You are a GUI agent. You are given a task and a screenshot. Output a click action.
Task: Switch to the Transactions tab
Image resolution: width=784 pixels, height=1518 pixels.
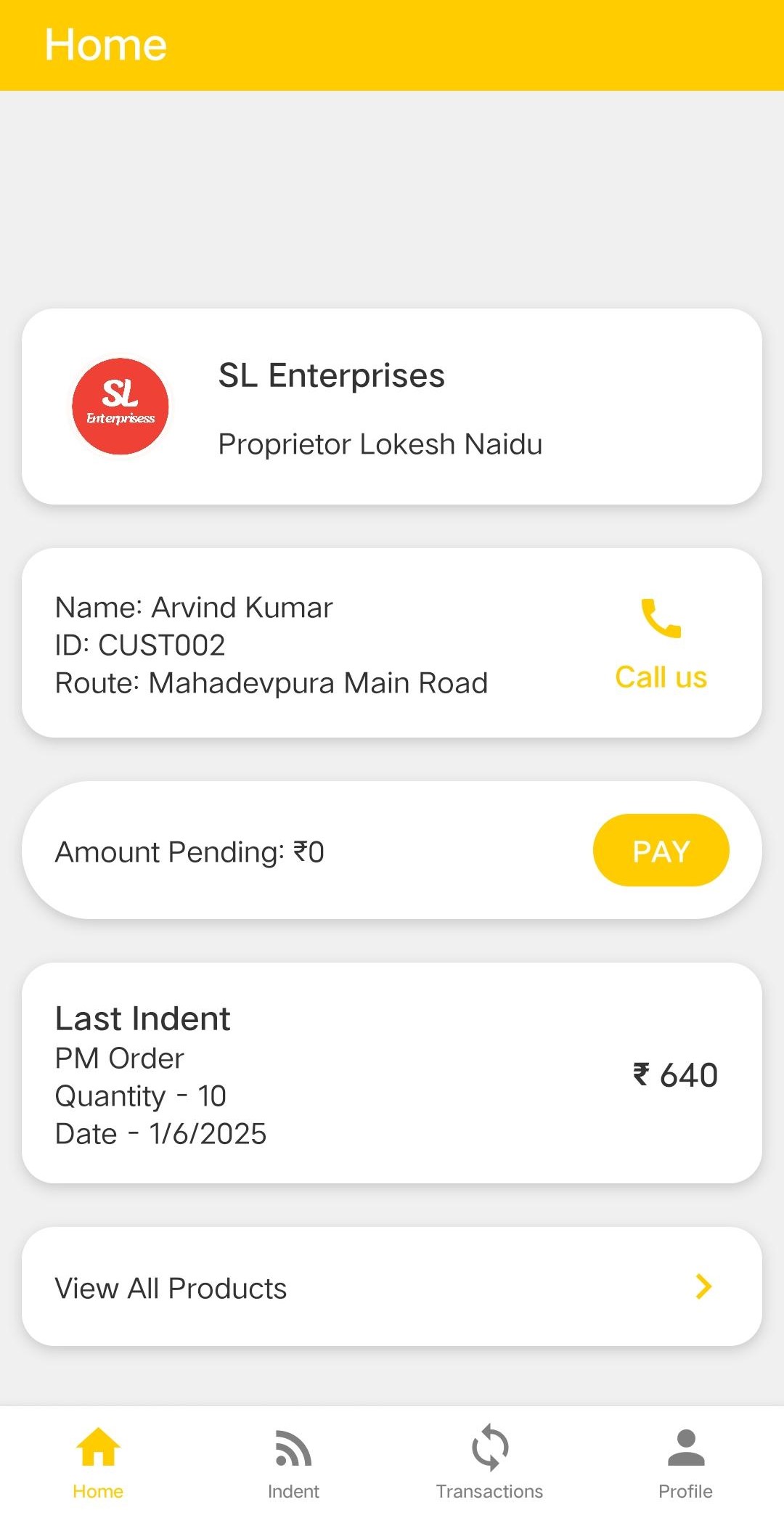[489, 1462]
